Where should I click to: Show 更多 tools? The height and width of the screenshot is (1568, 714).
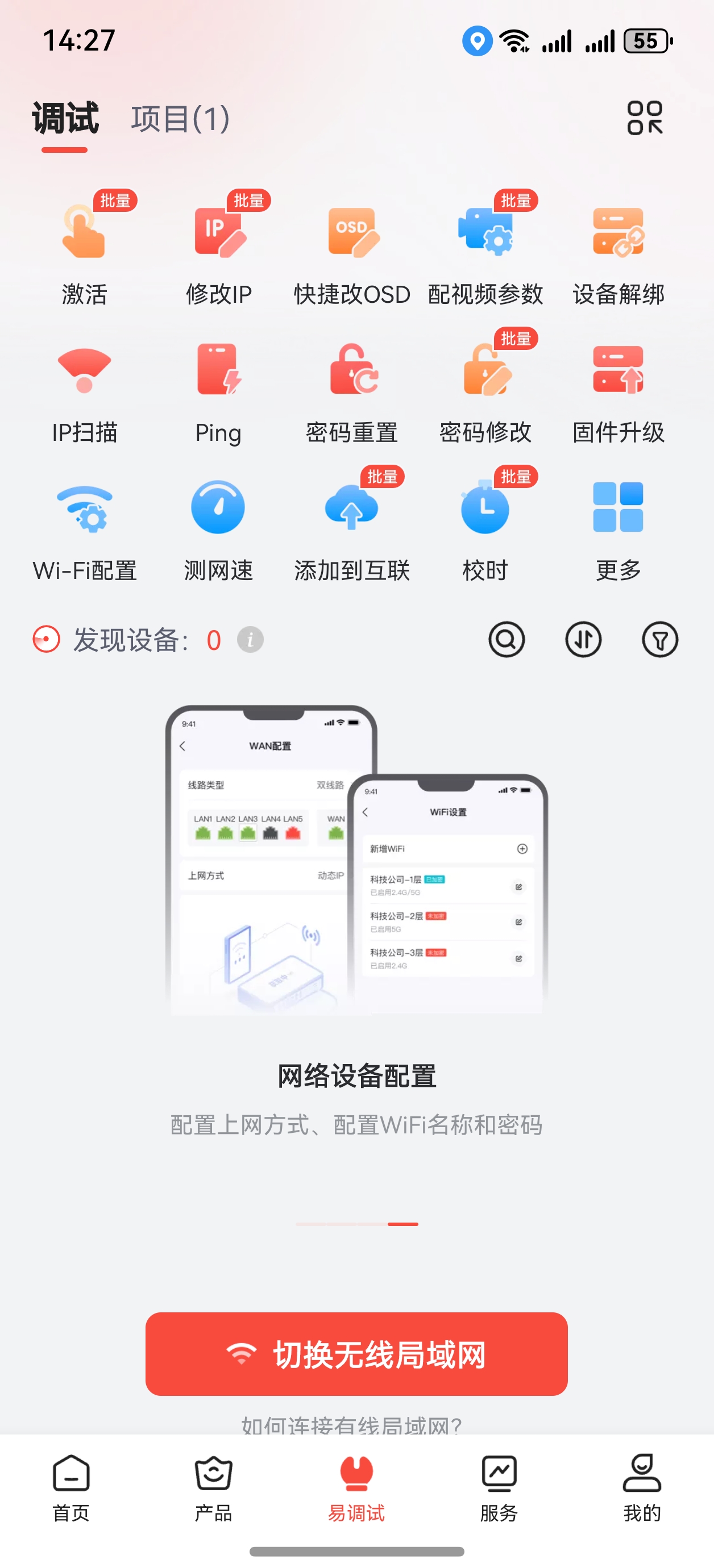pos(618,528)
